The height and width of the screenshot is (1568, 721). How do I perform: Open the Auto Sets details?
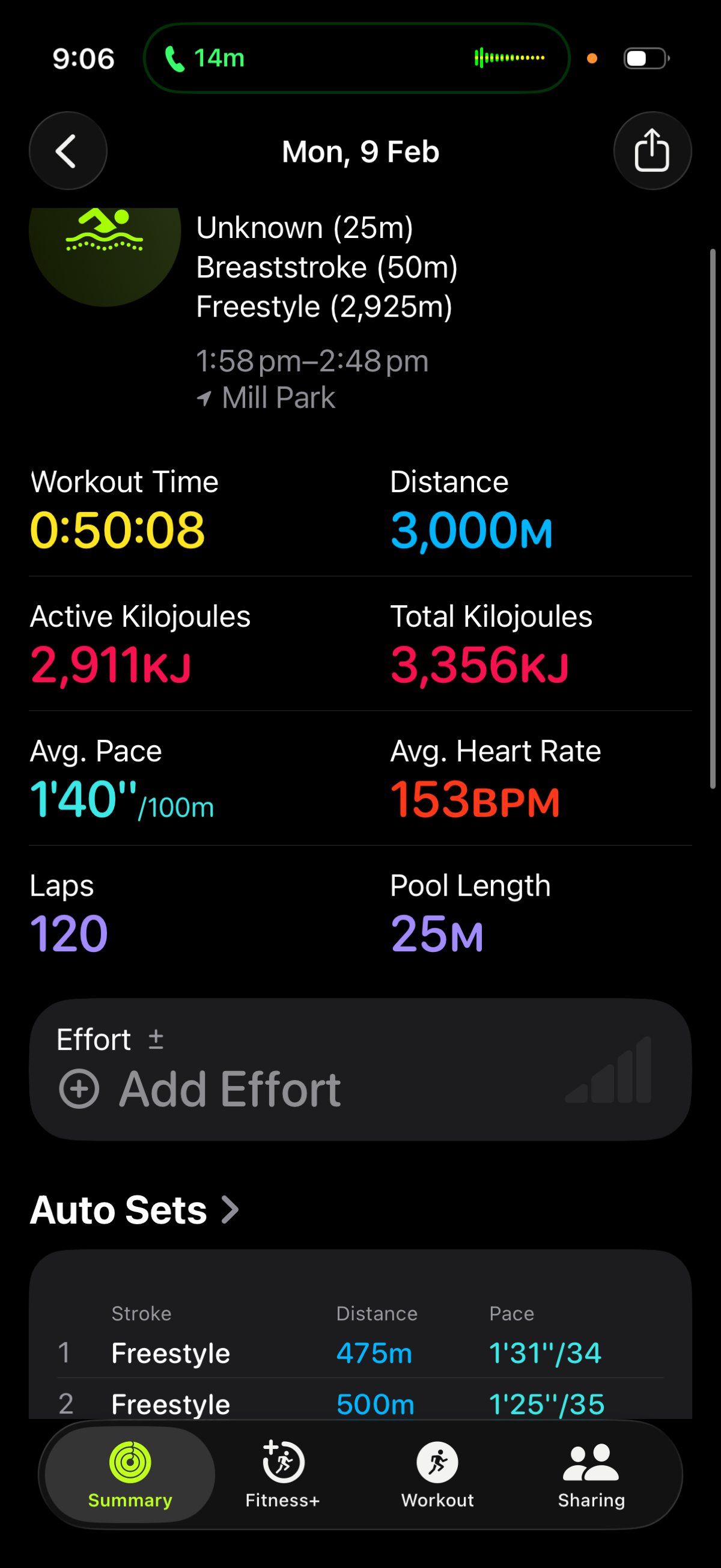[135, 1209]
